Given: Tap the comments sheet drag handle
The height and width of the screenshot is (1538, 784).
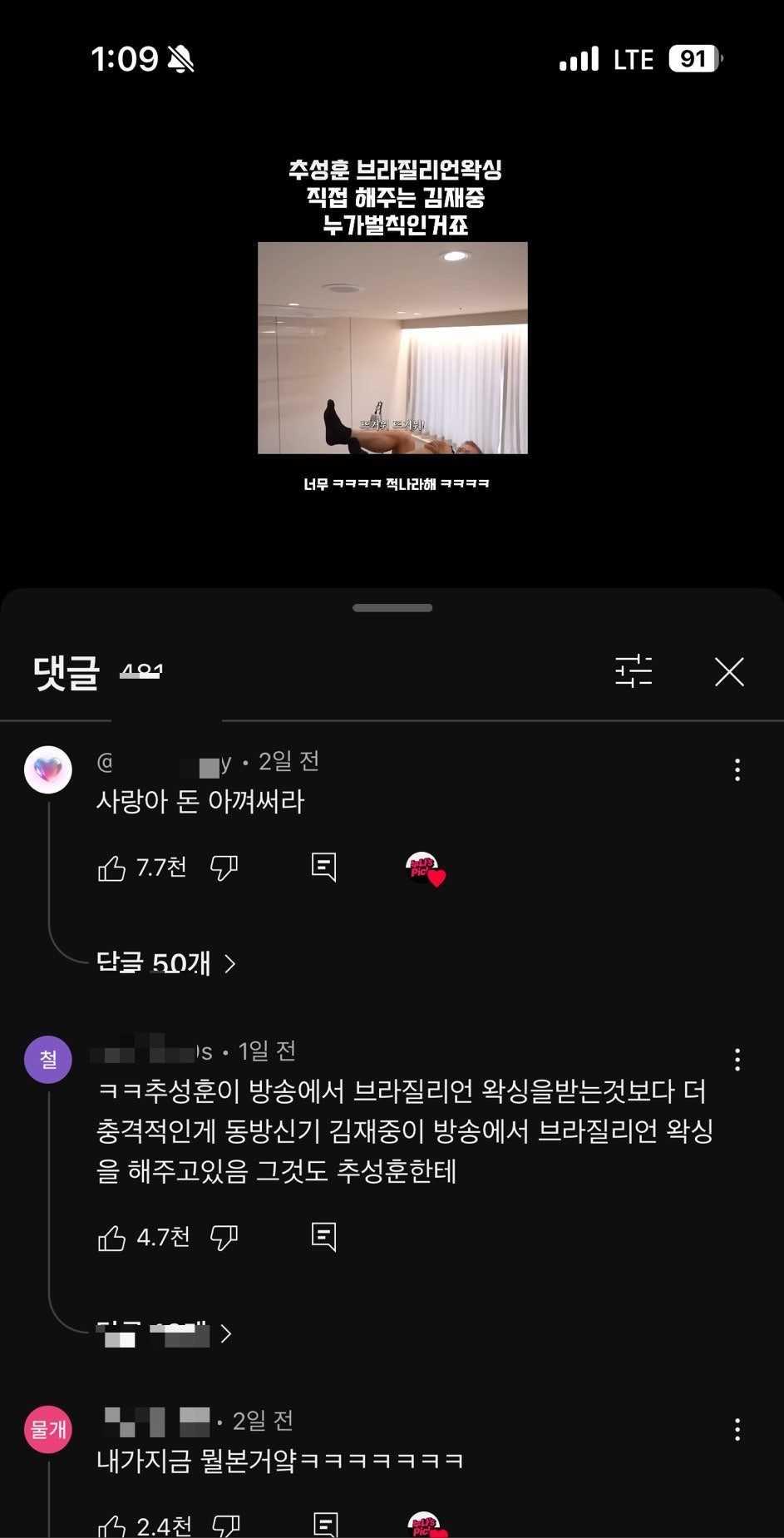Looking at the screenshot, I should coord(392,608).
